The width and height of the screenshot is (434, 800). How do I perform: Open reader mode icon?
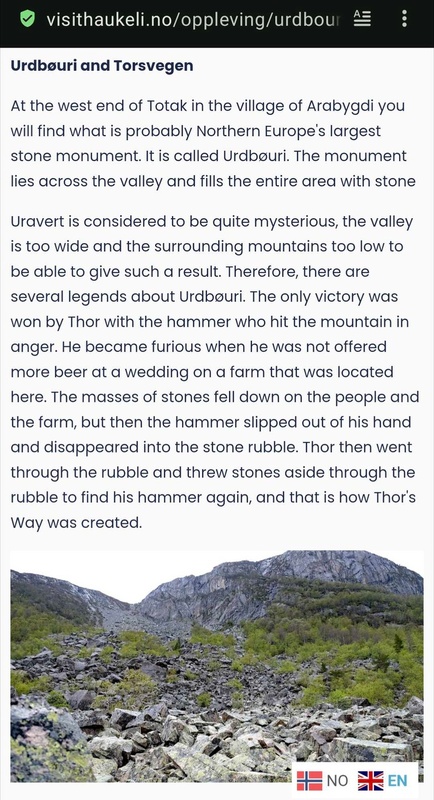(362, 19)
